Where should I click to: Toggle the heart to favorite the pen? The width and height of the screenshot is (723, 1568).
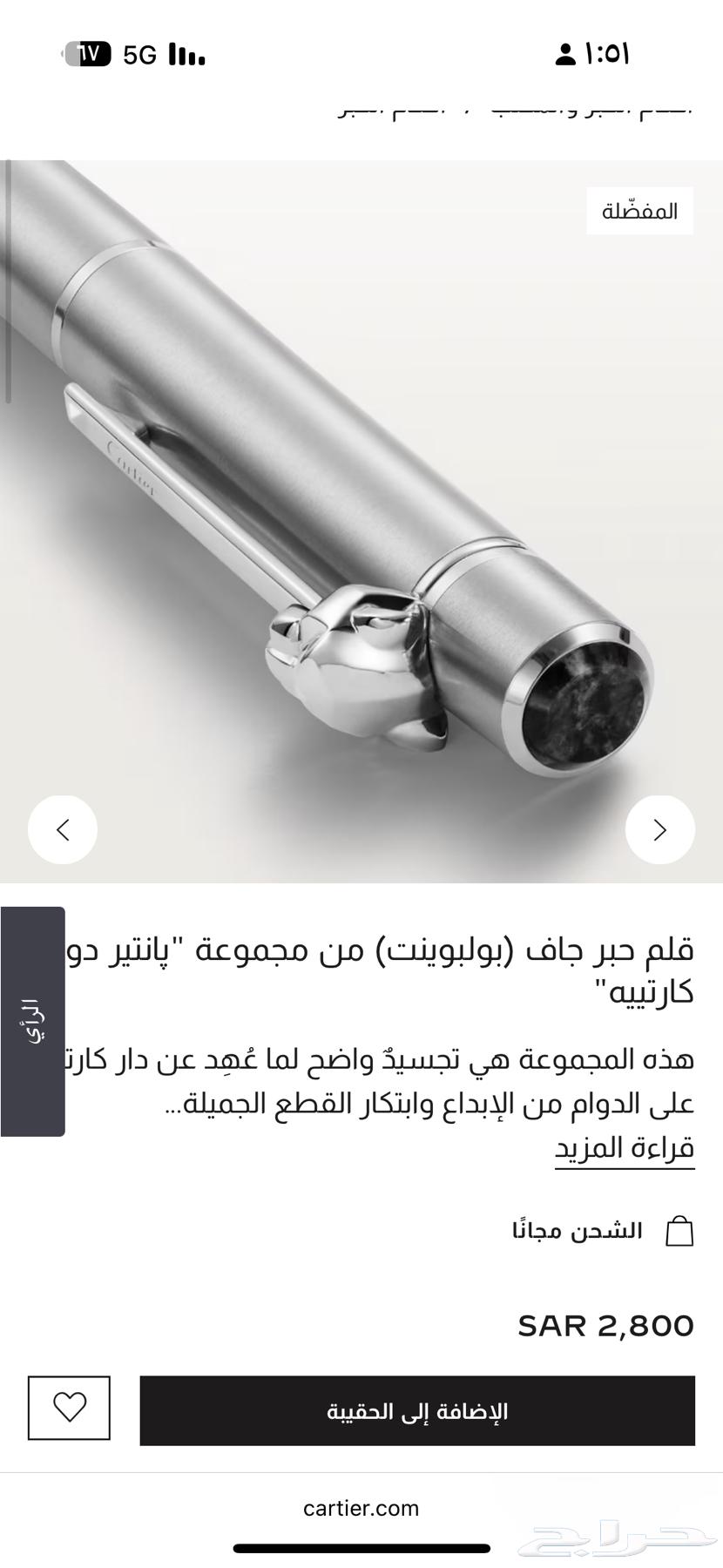(70, 1409)
